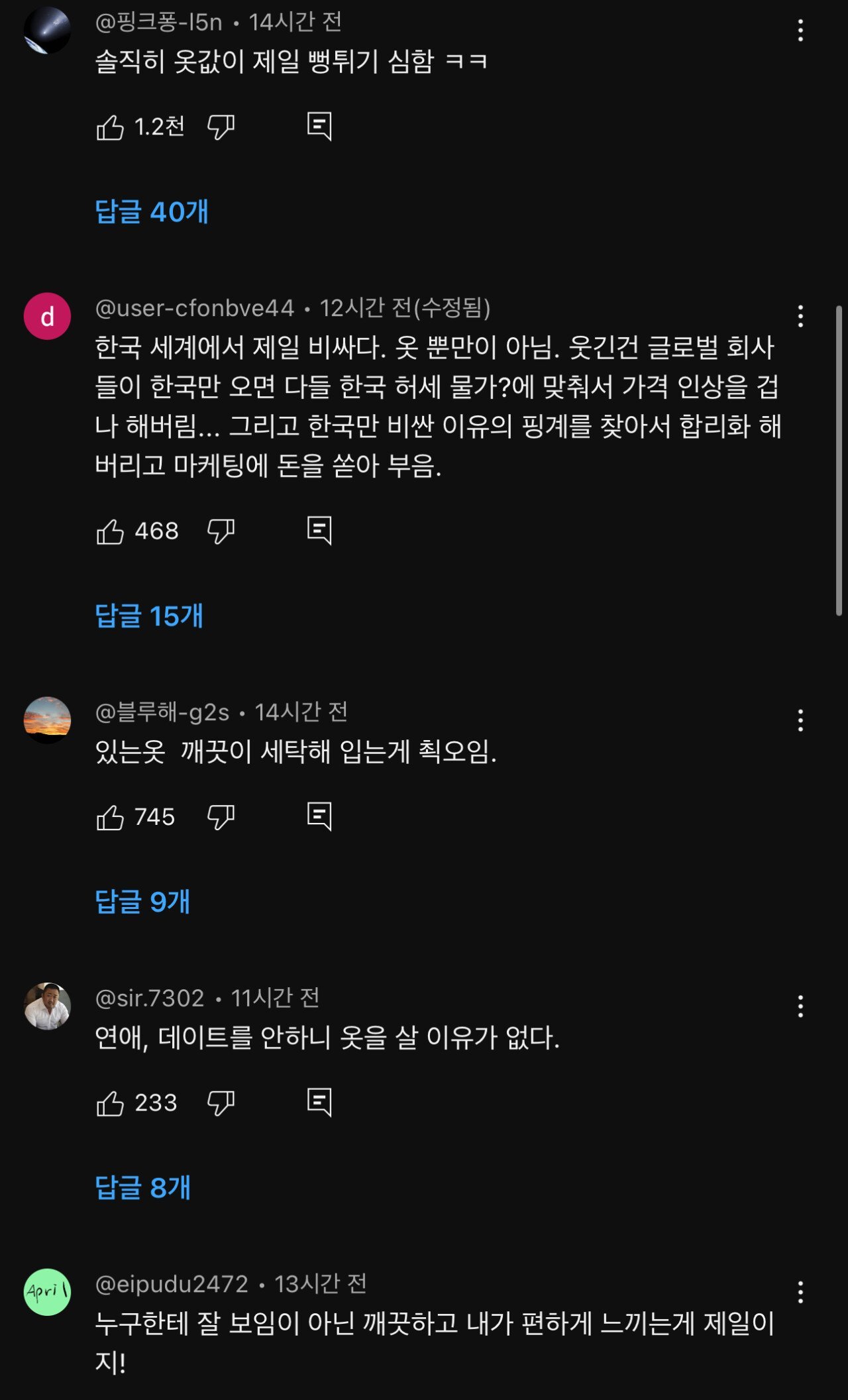Open more options for @user-cfonbve44's comment
The height and width of the screenshot is (1400, 848).
tap(800, 317)
